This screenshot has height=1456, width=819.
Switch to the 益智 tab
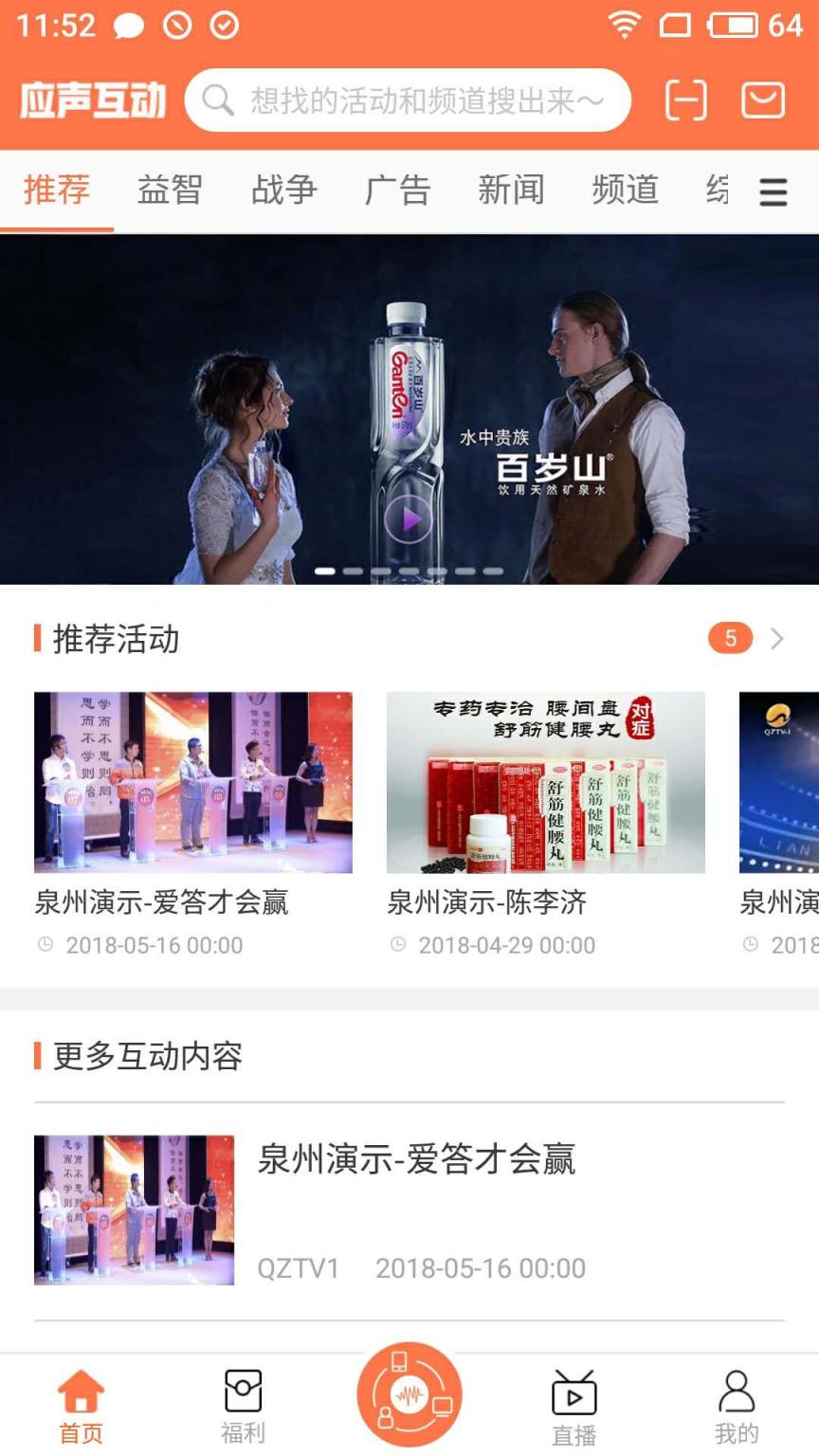click(x=169, y=190)
